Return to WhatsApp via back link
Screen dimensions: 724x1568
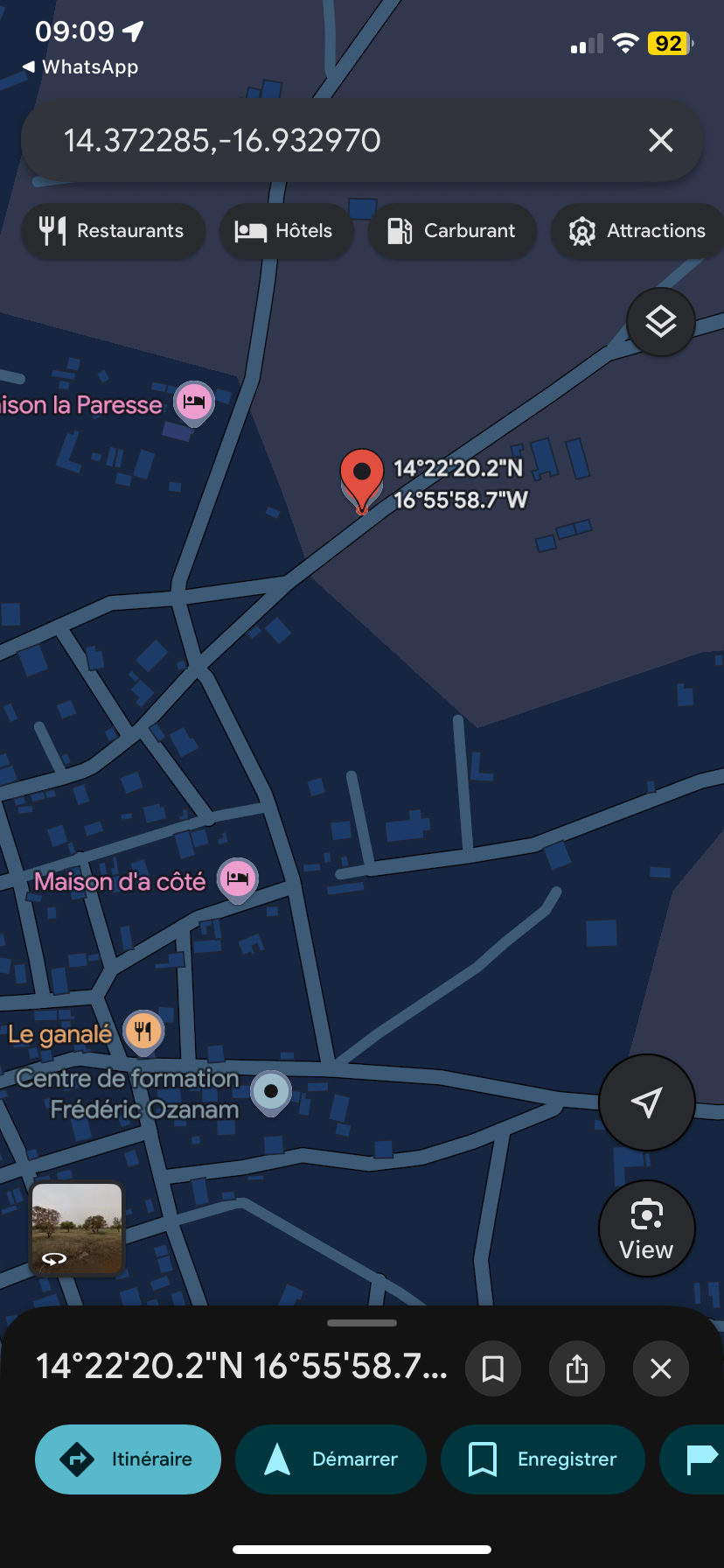coord(80,67)
